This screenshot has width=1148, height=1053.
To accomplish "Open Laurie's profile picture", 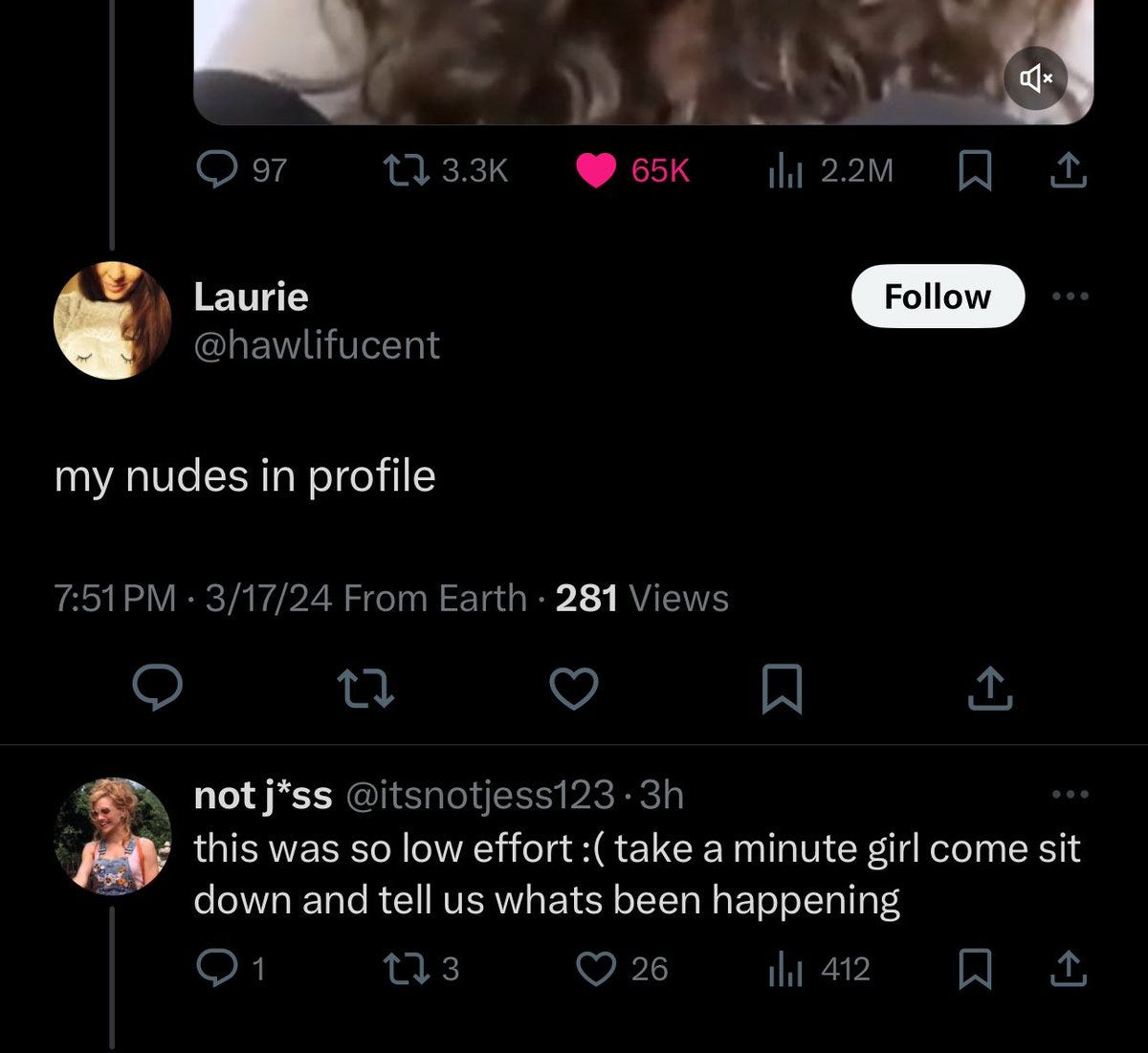I will pyautogui.click(x=112, y=321).
